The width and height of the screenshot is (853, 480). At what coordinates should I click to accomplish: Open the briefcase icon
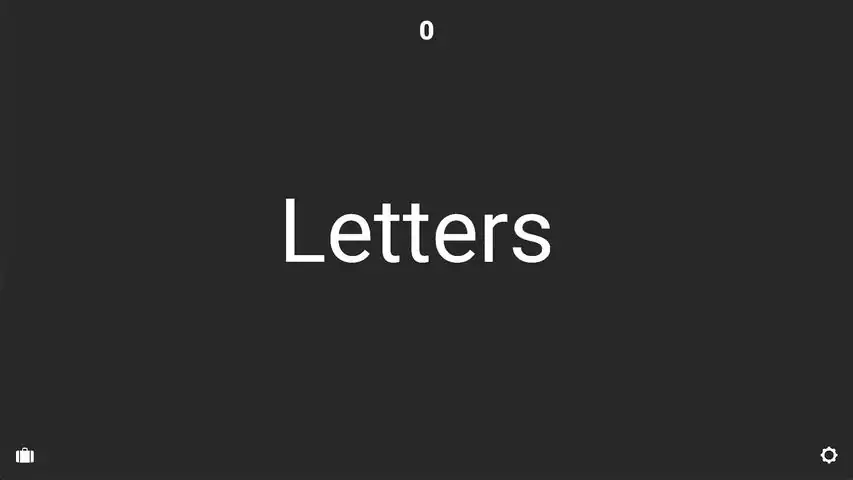25,456
